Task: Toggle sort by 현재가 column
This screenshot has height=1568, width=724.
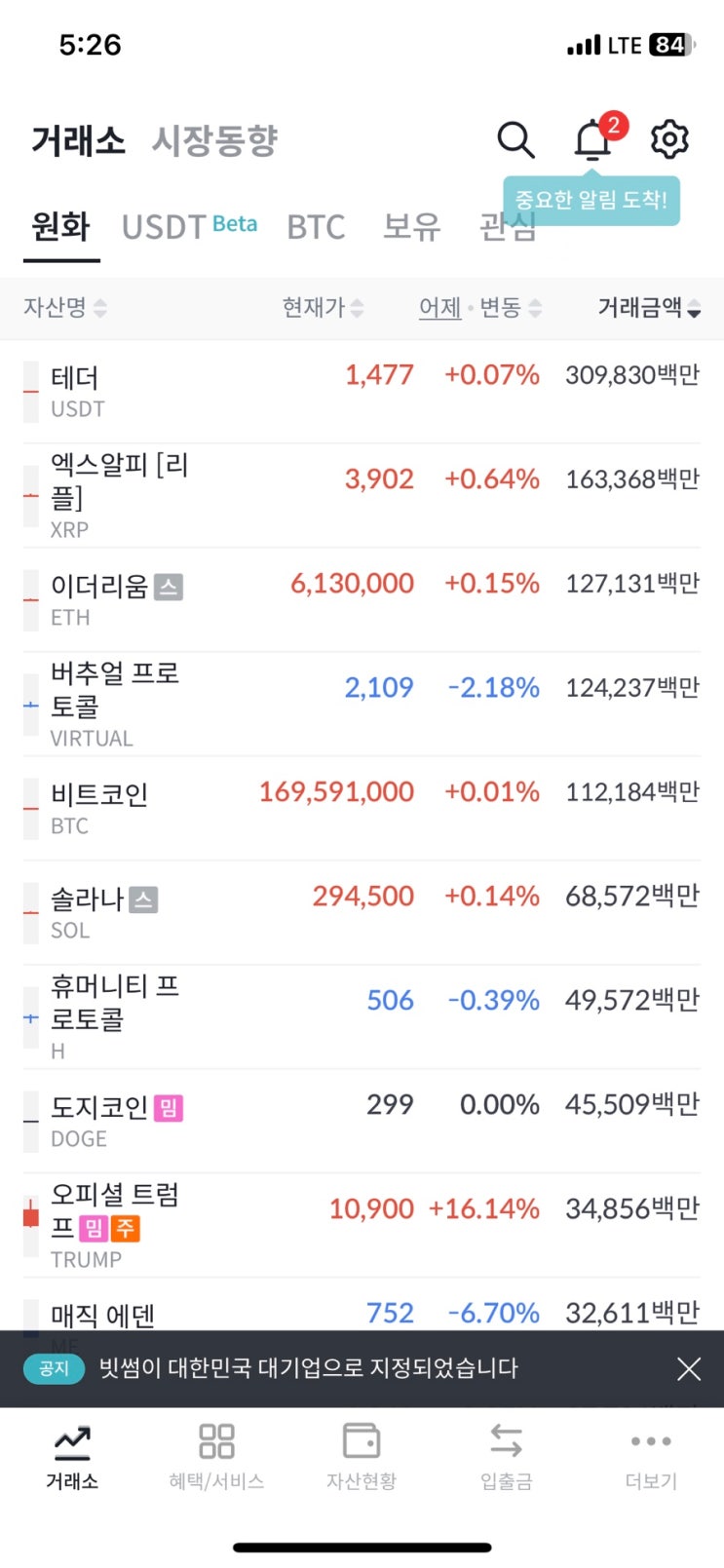Action: click(x=322, y=308)
